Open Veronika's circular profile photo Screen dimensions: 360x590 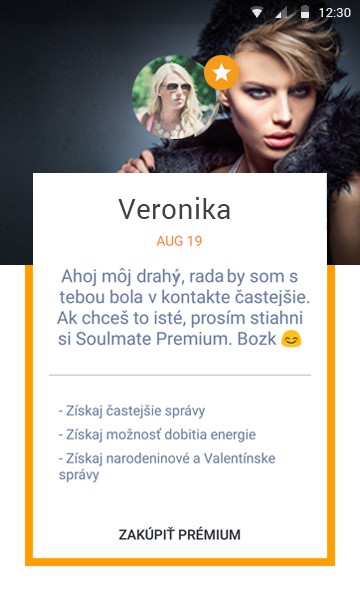[x=174, y=97]
